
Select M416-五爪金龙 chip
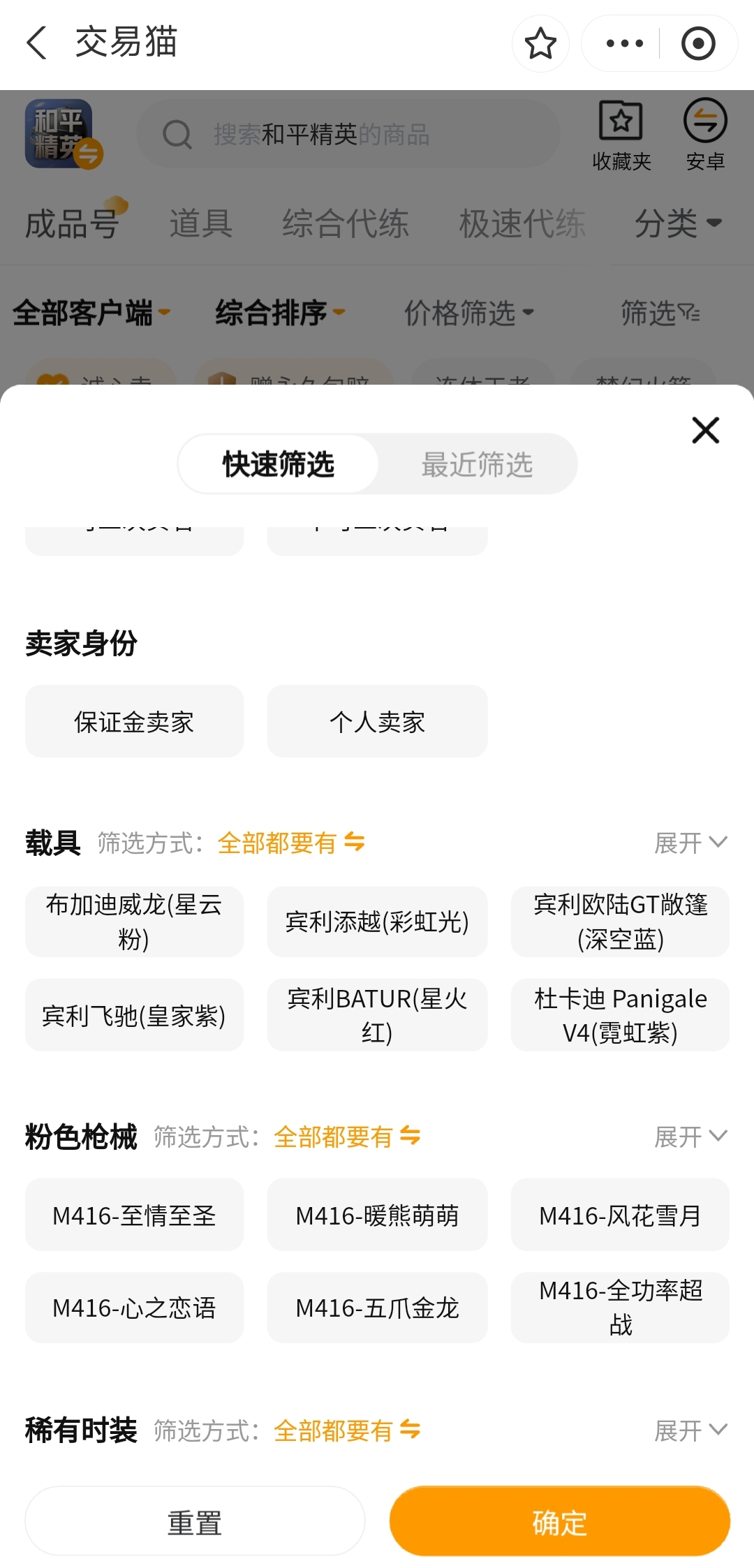[377, 1308]
